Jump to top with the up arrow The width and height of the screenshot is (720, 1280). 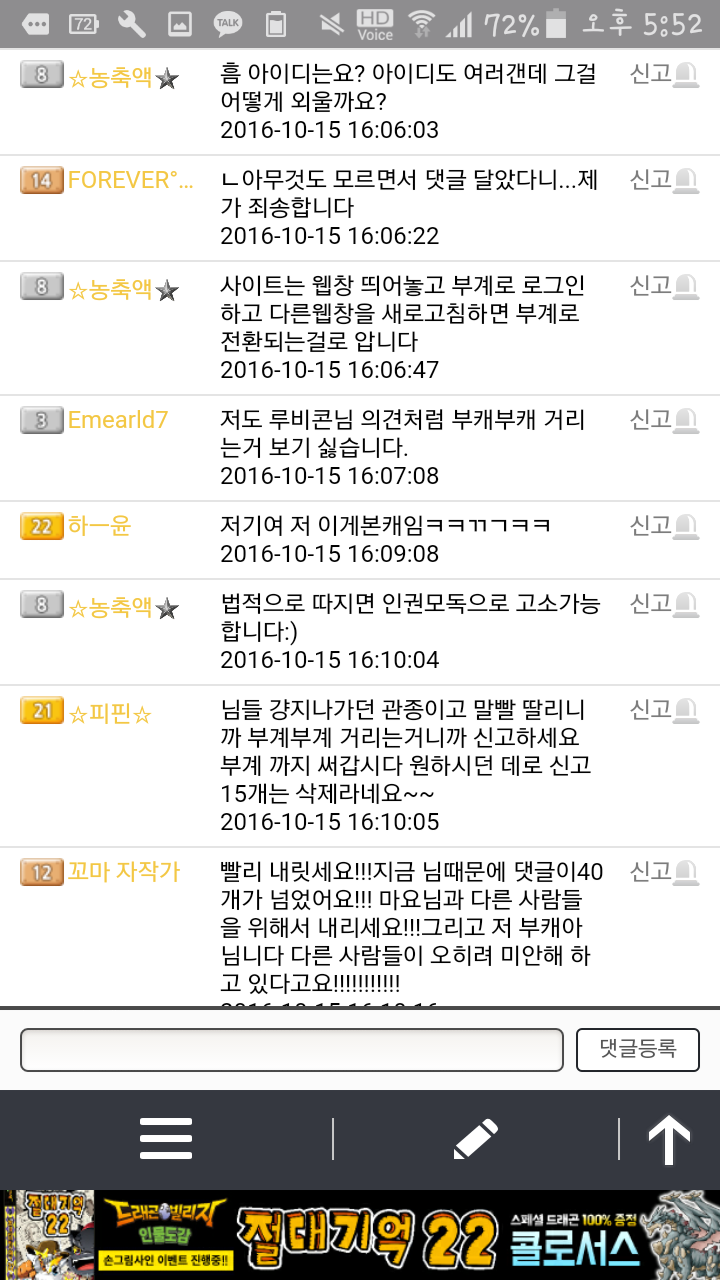(x=669, y=1139)
